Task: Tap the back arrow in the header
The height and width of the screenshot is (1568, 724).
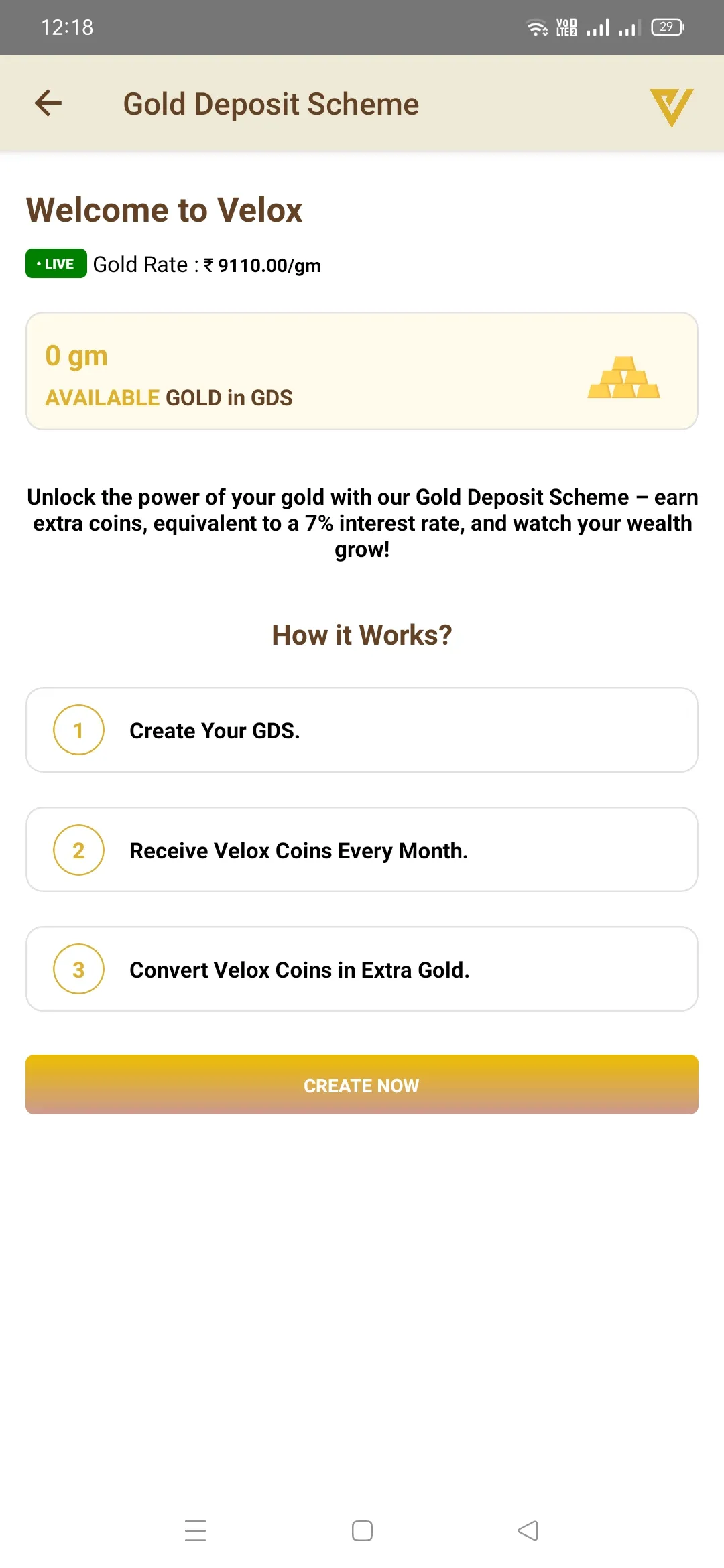Action: [x=47, y=103]
